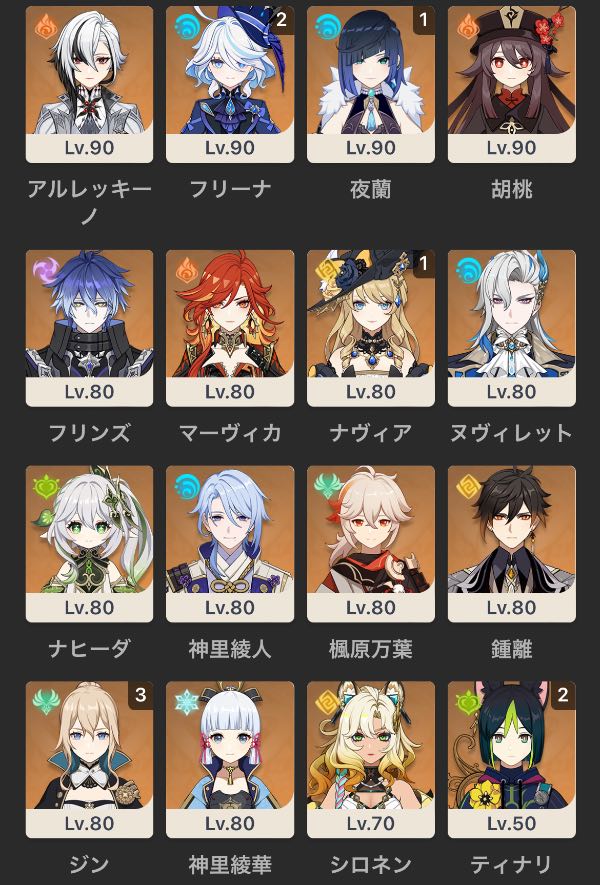Open the 楓原万葉 character card
Image resolution: width=600 pixels, height=885 pixels.
click(371, 544)
